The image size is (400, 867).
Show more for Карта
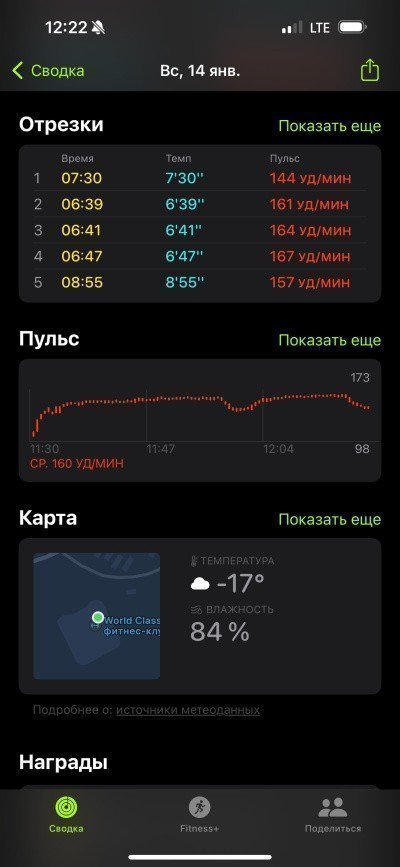[x=330, y=519]
